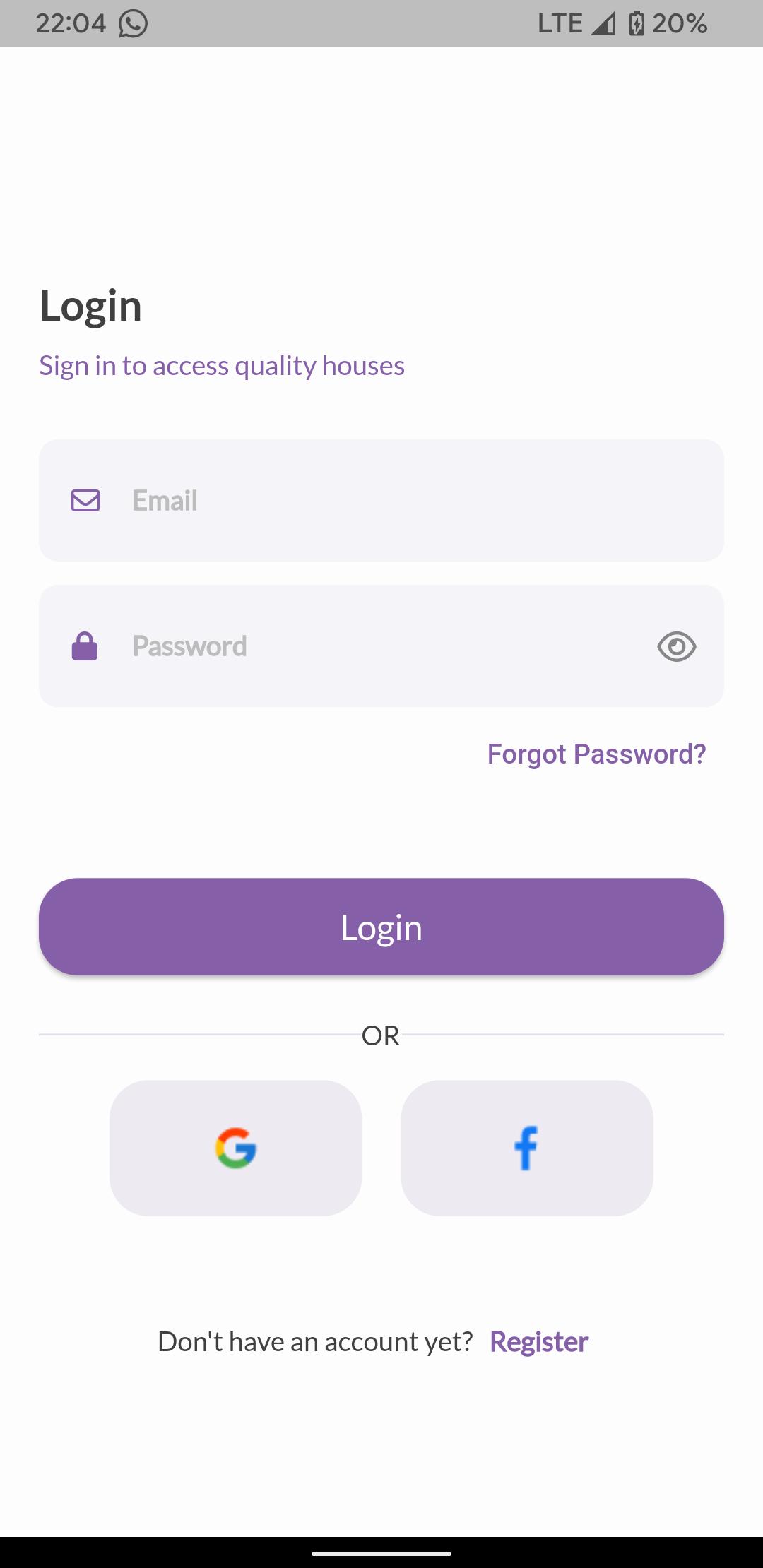Show password with the eye icon
Viewport: 763px width, 1568px height.
tap(676, 646)
